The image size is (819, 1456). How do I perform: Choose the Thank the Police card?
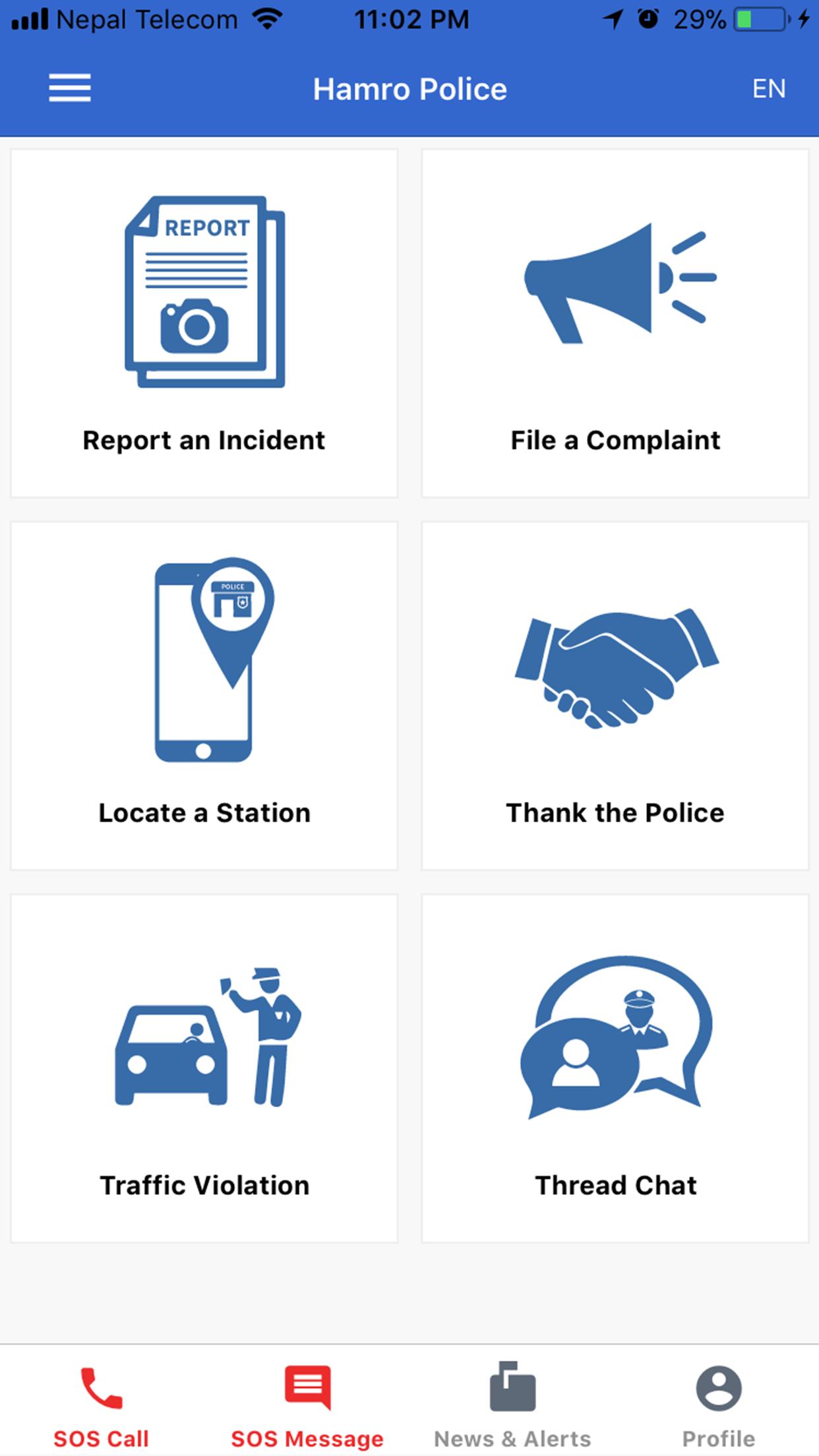[x=615, y=696]
